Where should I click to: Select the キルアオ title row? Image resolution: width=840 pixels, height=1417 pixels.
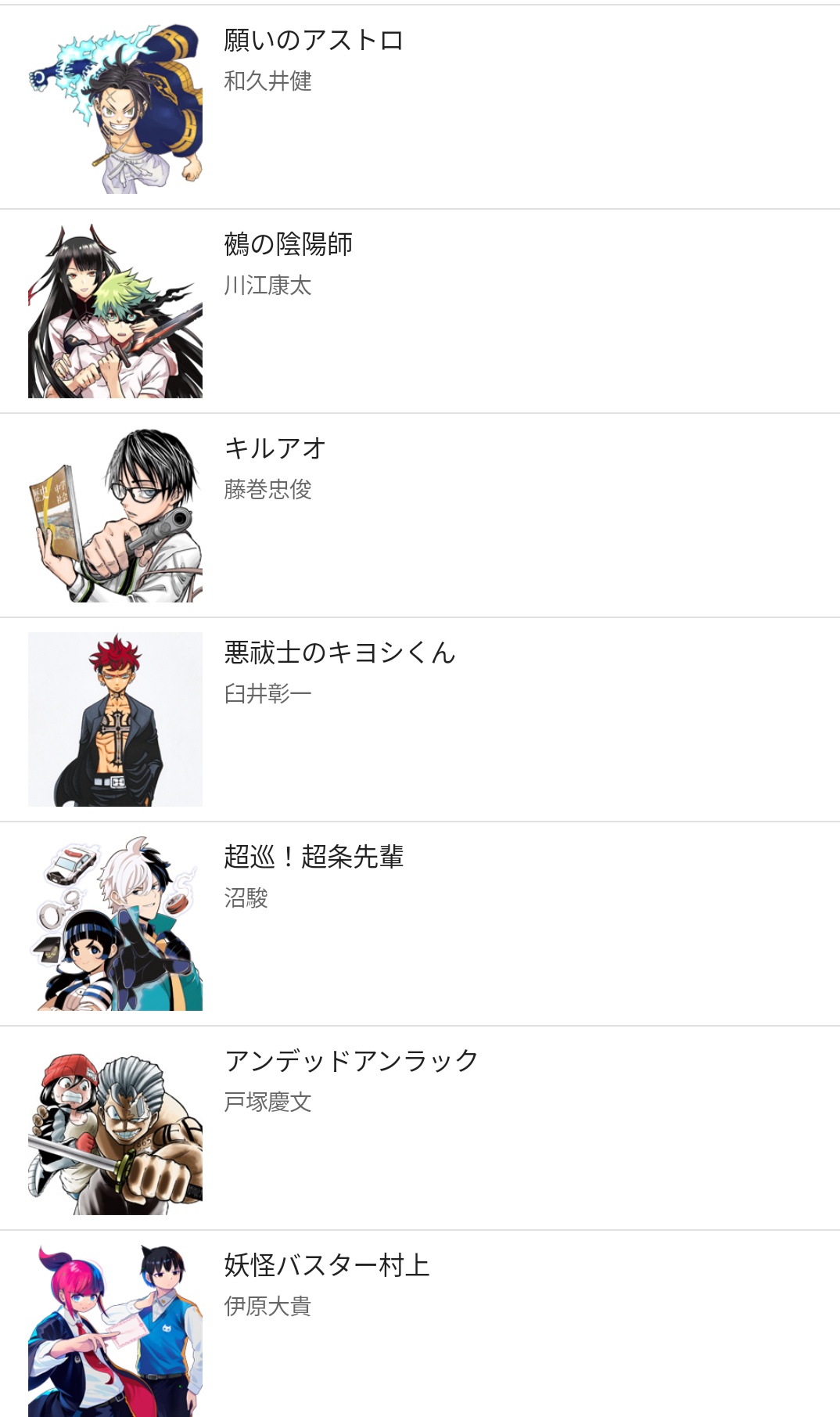coord(275,449)
